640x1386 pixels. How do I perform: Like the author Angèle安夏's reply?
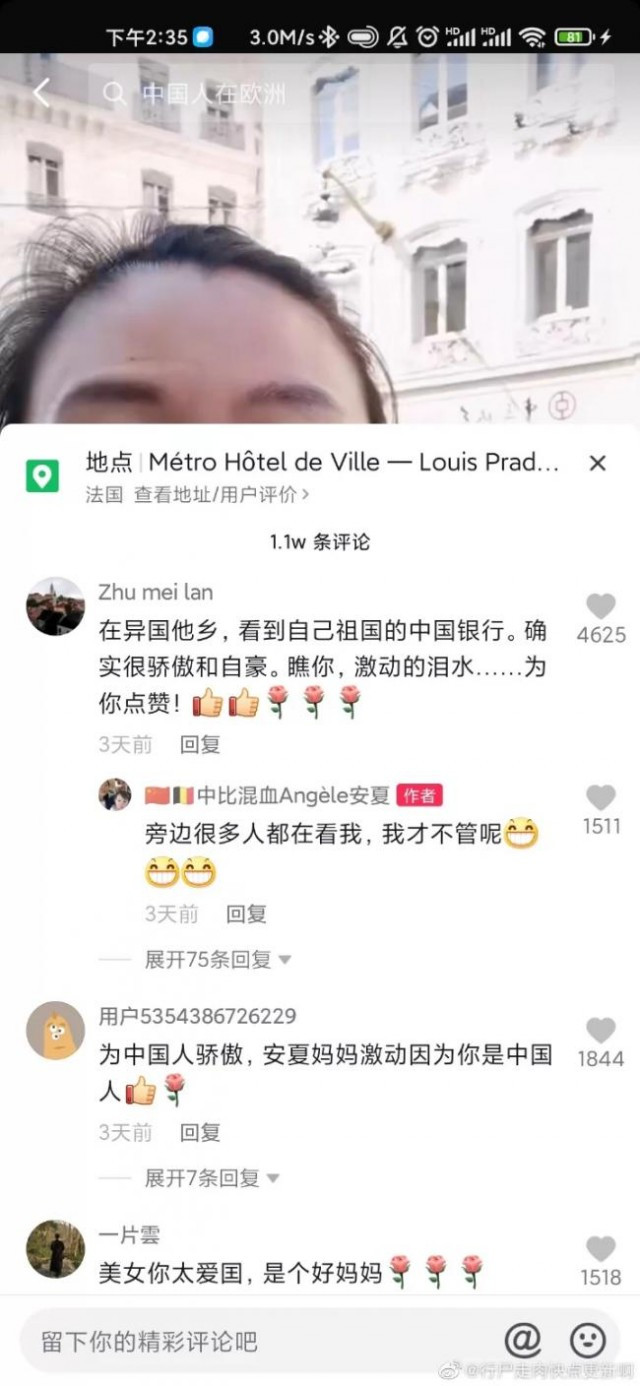[601, 797]
